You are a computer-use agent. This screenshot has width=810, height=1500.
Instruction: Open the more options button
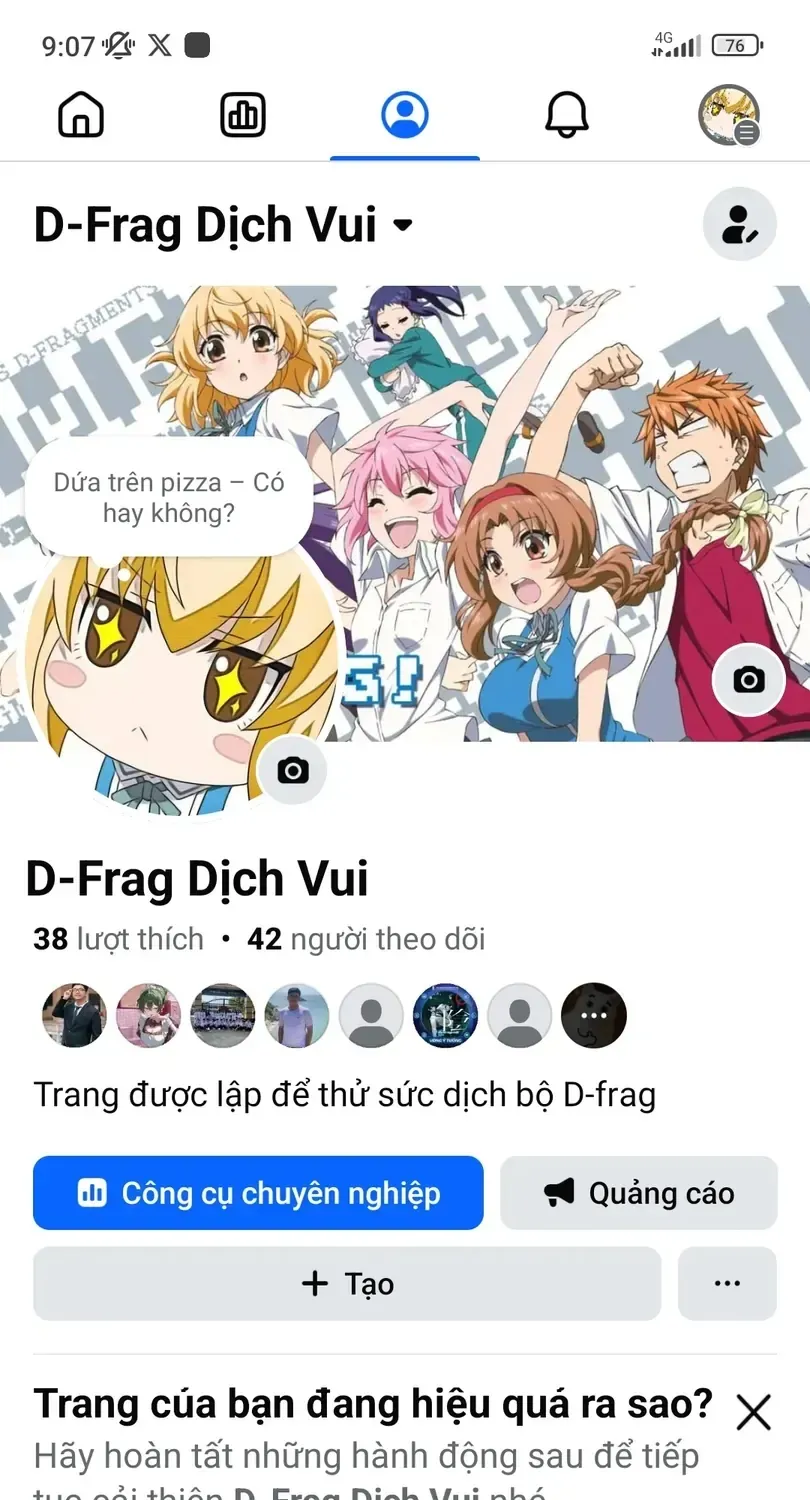[x=727, y=1284]
